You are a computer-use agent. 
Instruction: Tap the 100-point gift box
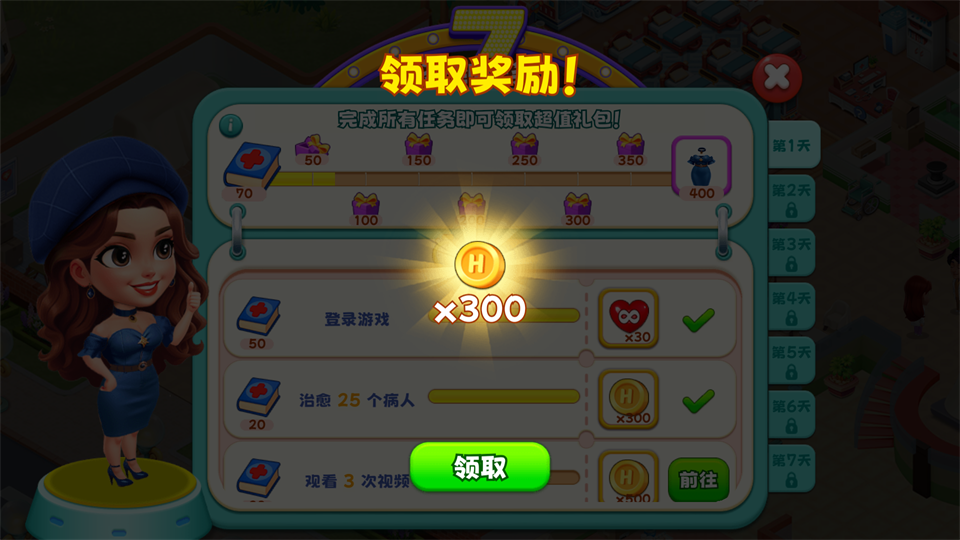coord(365,208)
